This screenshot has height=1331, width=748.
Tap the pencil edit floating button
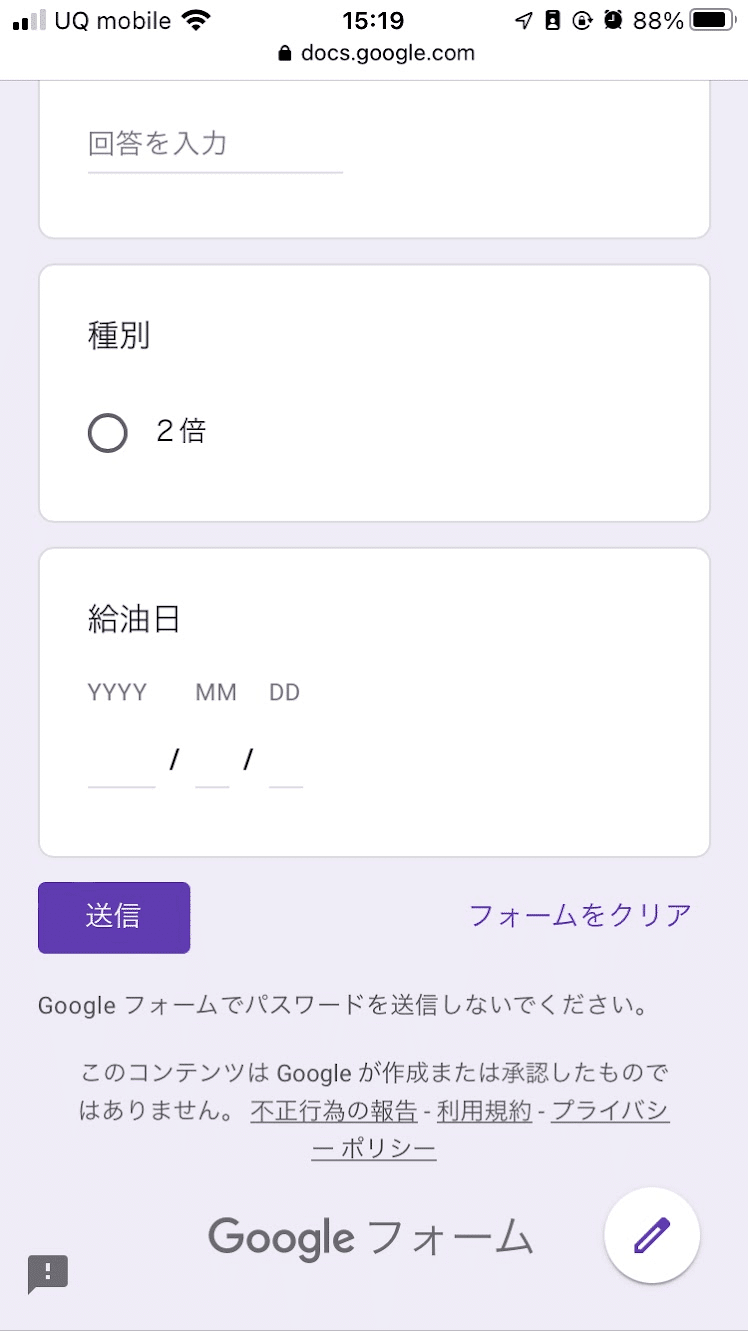[x=652, y=1236]
